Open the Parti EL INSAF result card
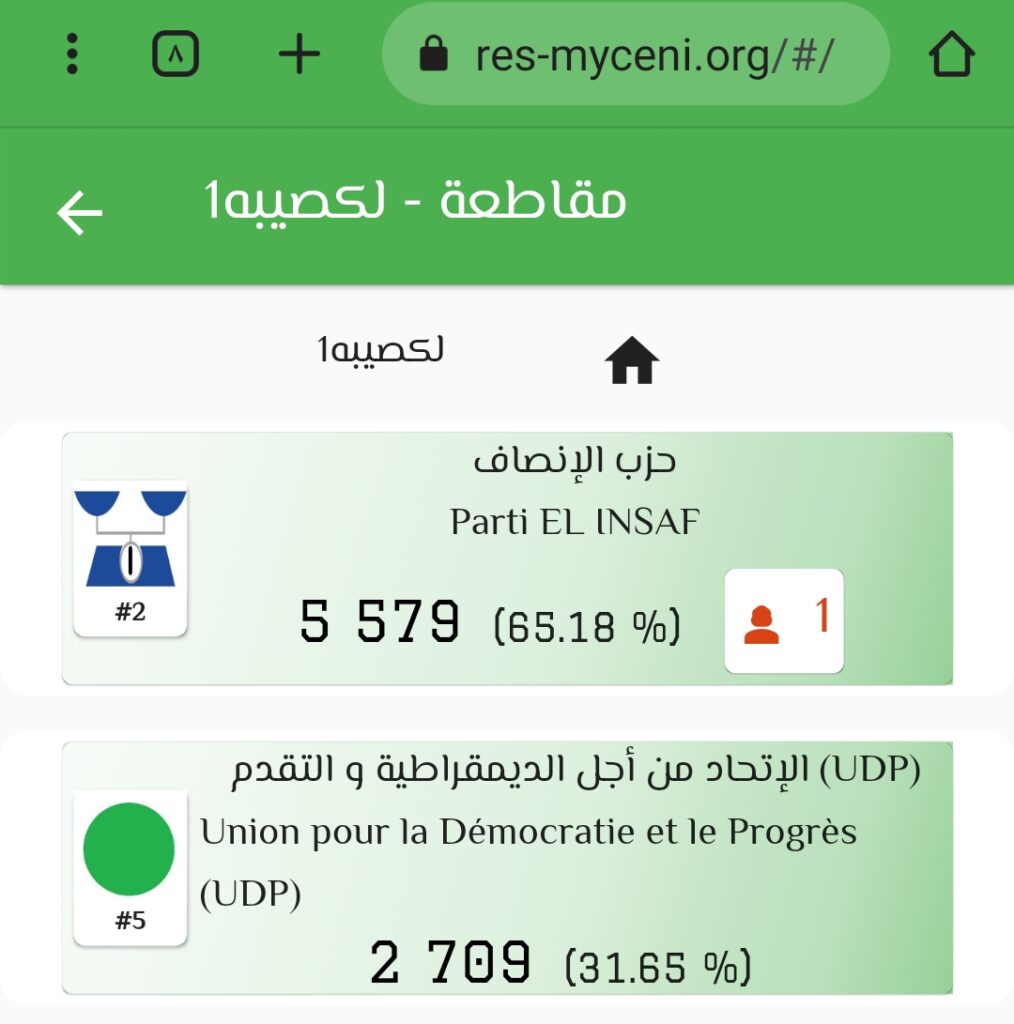The width and height of the screenshot is (1014, 1024). pos(507,558)
